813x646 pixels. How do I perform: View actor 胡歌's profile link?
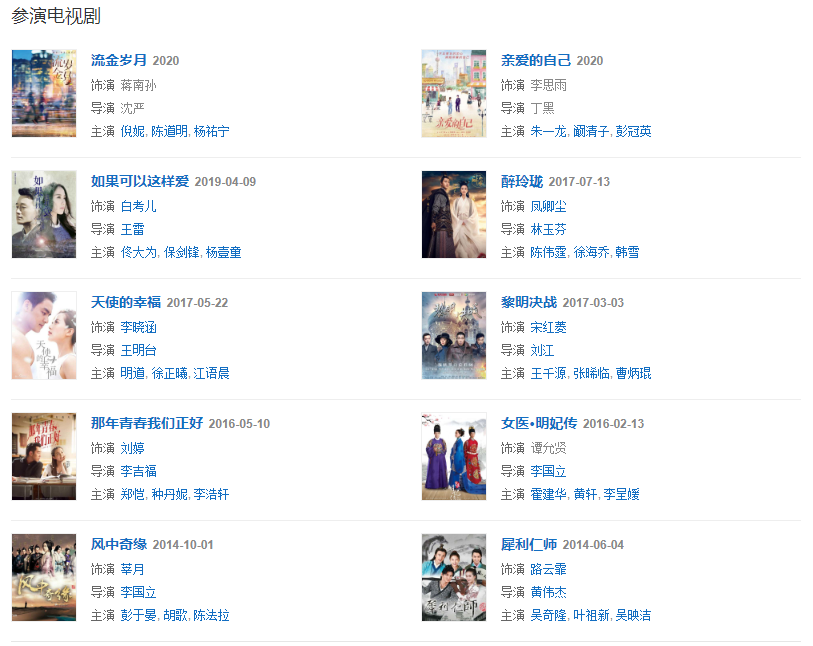coord(174,616)
